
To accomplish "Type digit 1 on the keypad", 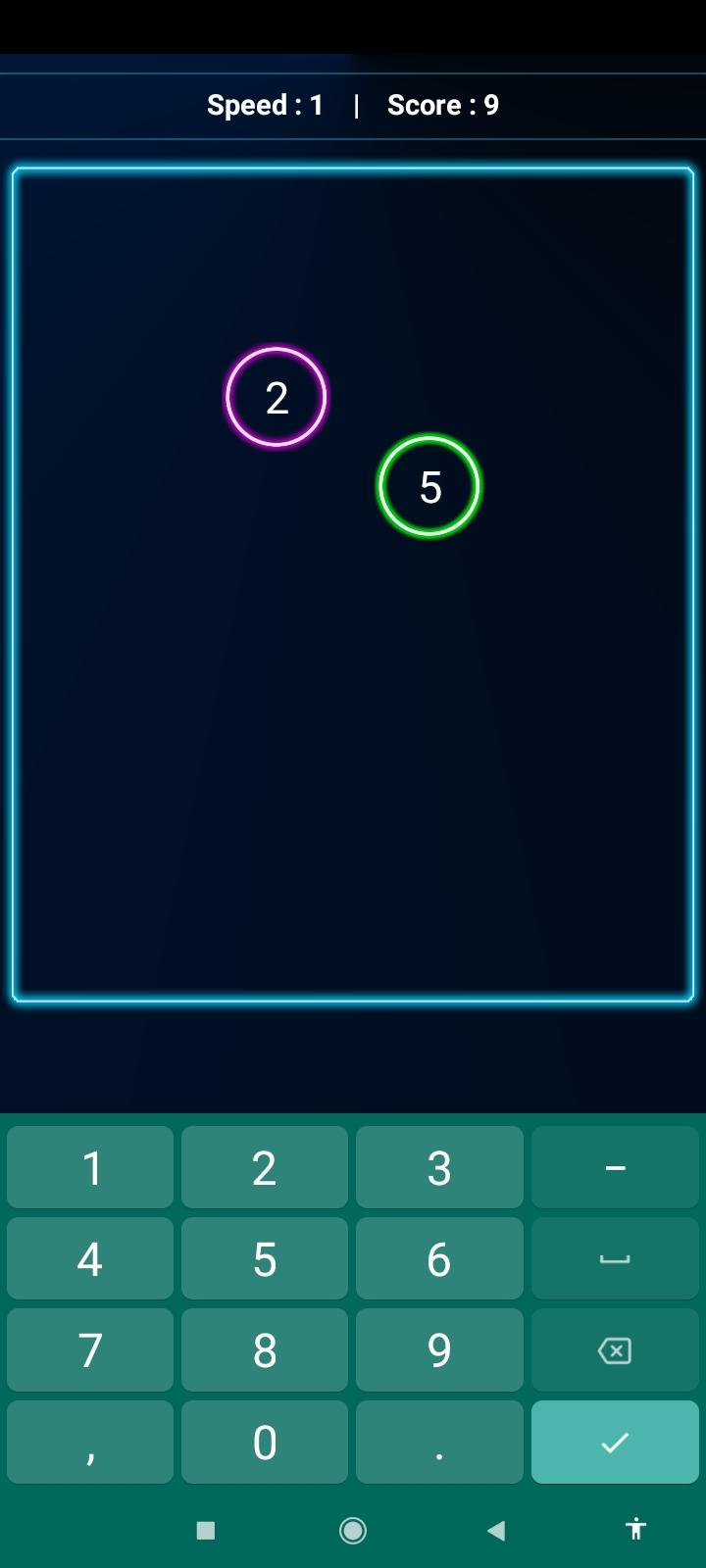I will 90,1167.
